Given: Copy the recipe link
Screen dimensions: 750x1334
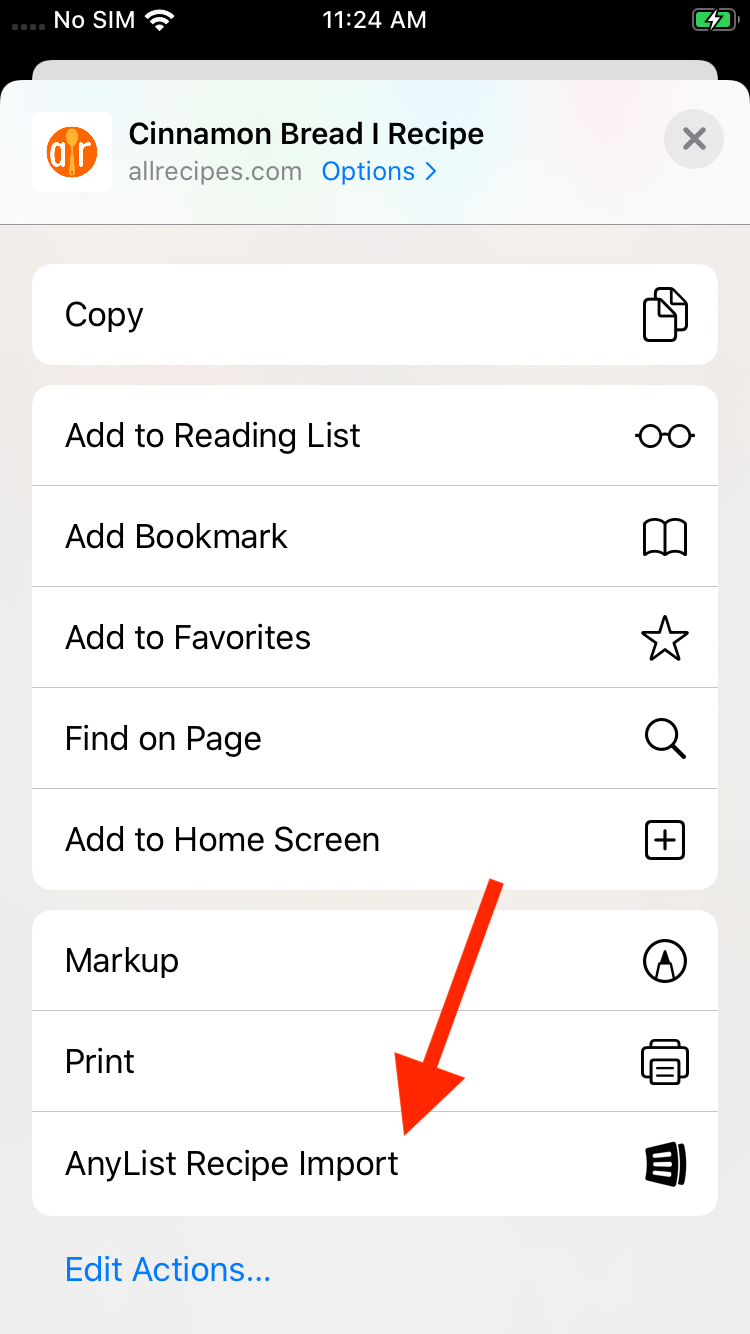Looking at the screenshot, I should [x=374, y=314].
